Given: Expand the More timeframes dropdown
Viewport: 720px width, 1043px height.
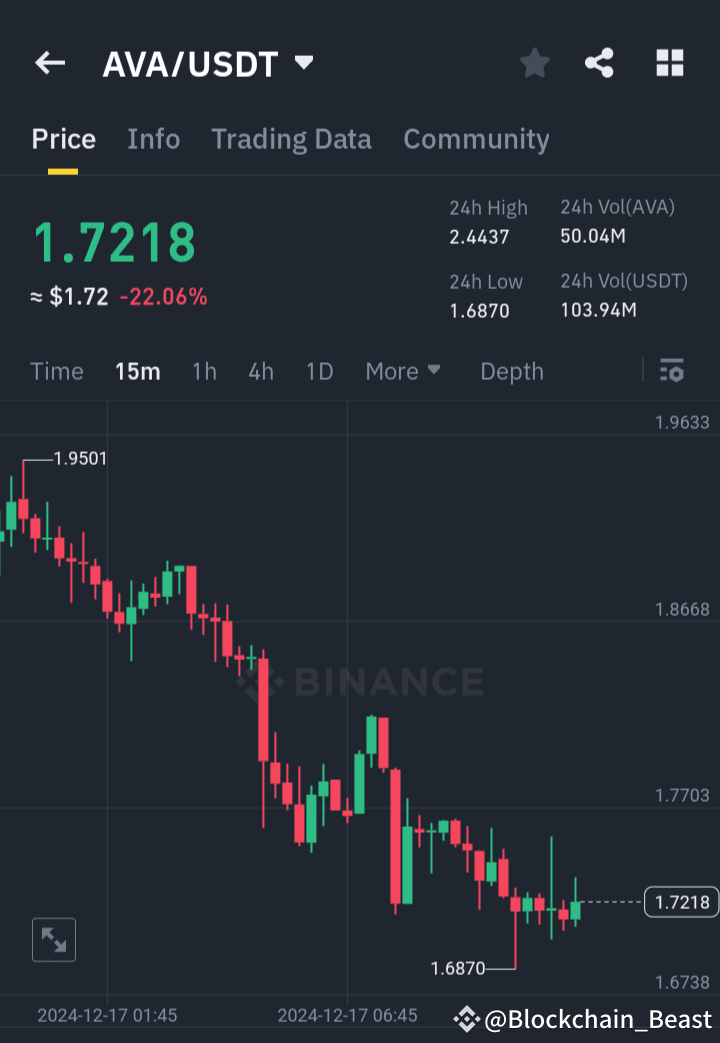Looking at the screenshot, I should click(x=403, y=371).
